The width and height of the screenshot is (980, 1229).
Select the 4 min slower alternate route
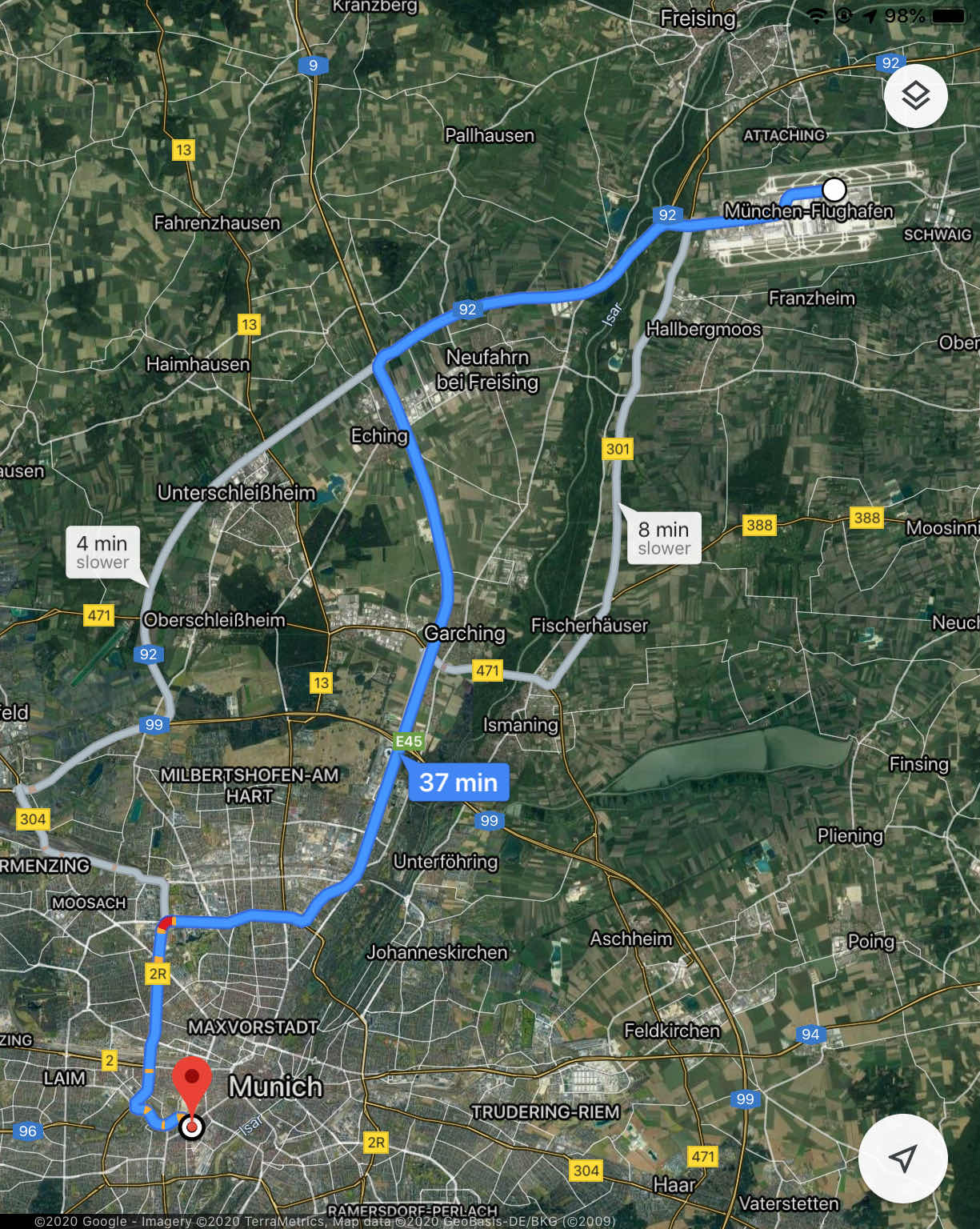103,552
